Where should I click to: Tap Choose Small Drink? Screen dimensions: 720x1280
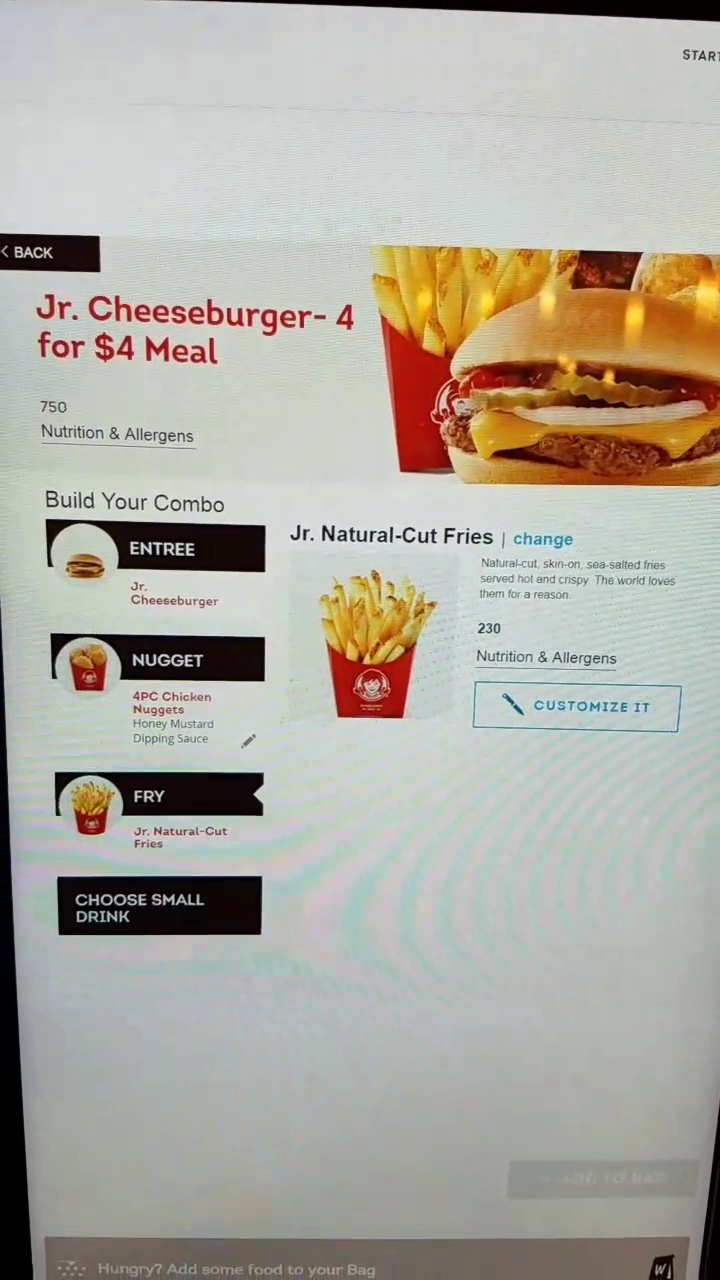click(x=159, y=907)
